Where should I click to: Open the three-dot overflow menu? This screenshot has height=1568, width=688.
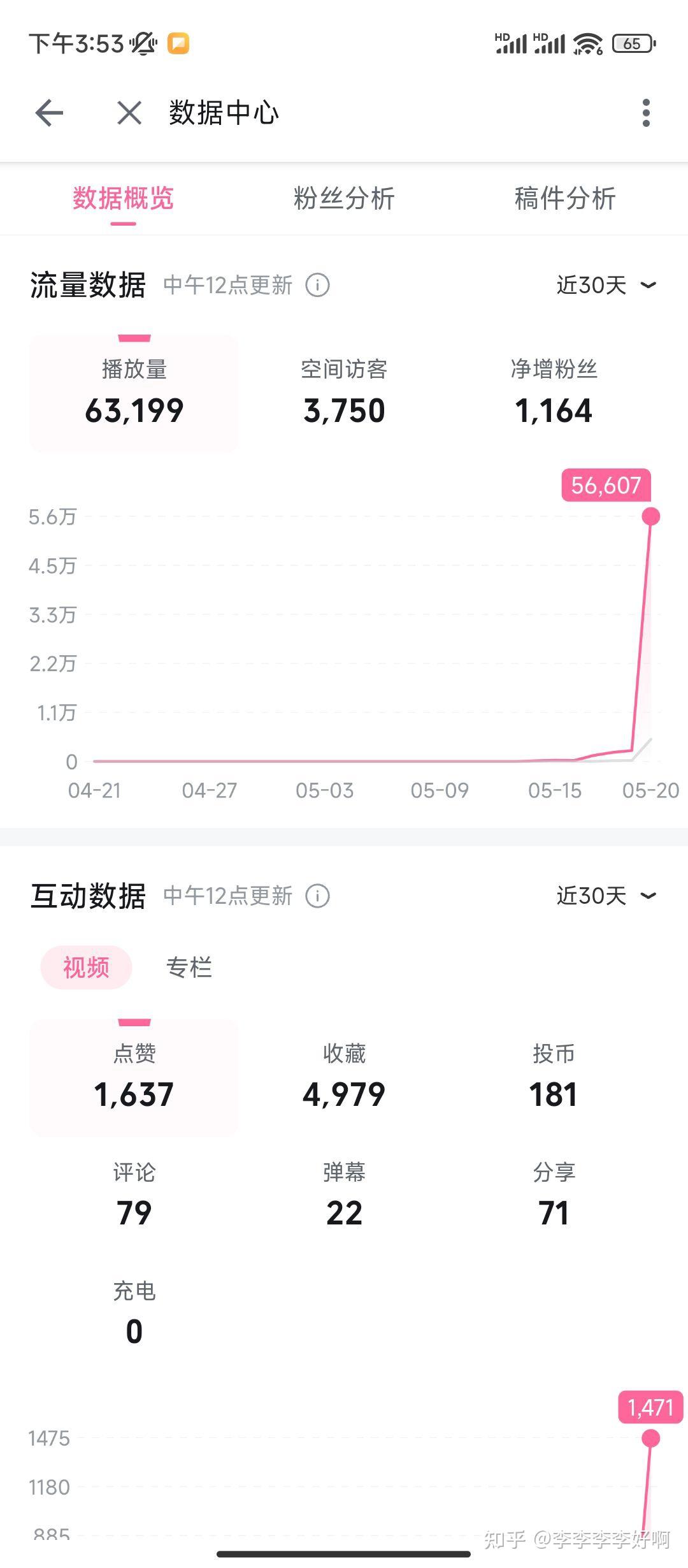coord(645,112)
